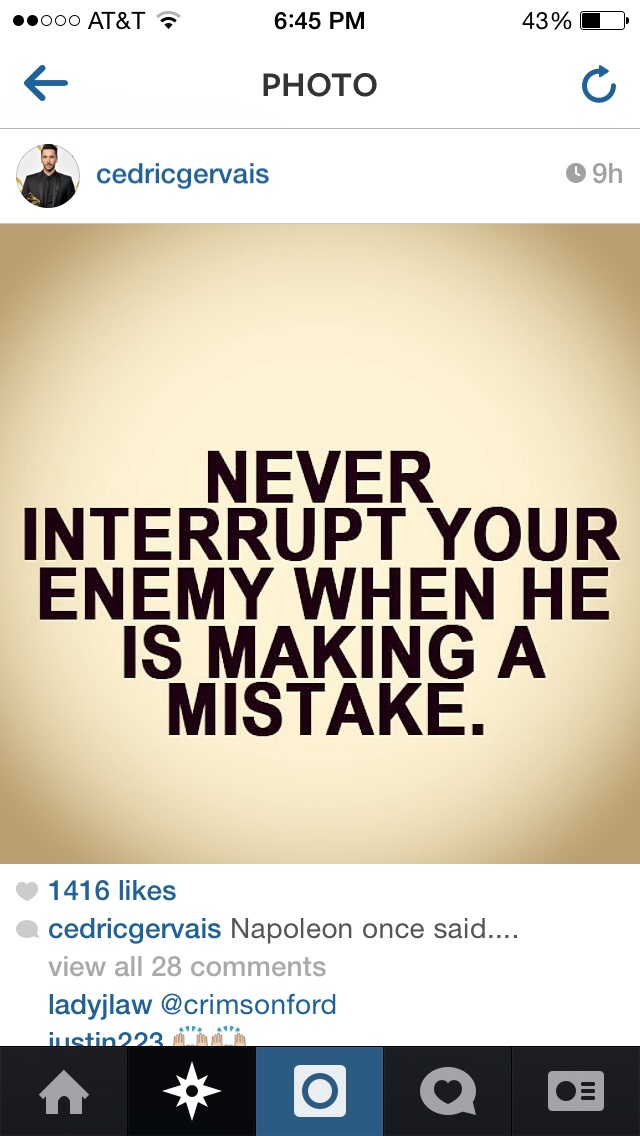Refresh the photo with the reload icon
The height and width of the screenshot is (1136, 640).
tap(599, 84)
